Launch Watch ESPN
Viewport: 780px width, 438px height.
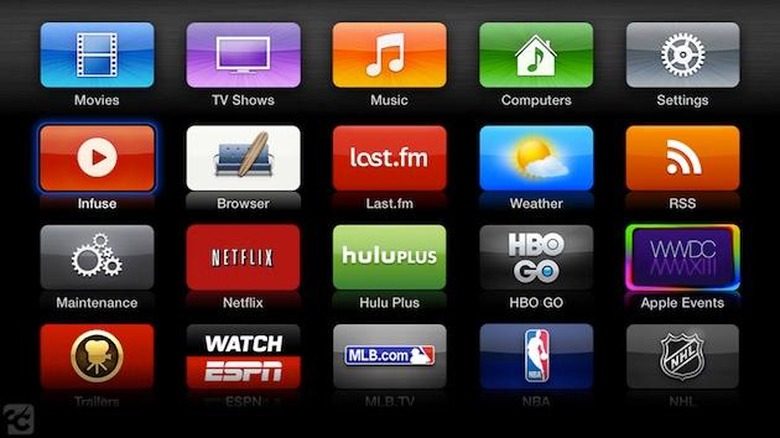pyautogui.click(x=243, y=356)
